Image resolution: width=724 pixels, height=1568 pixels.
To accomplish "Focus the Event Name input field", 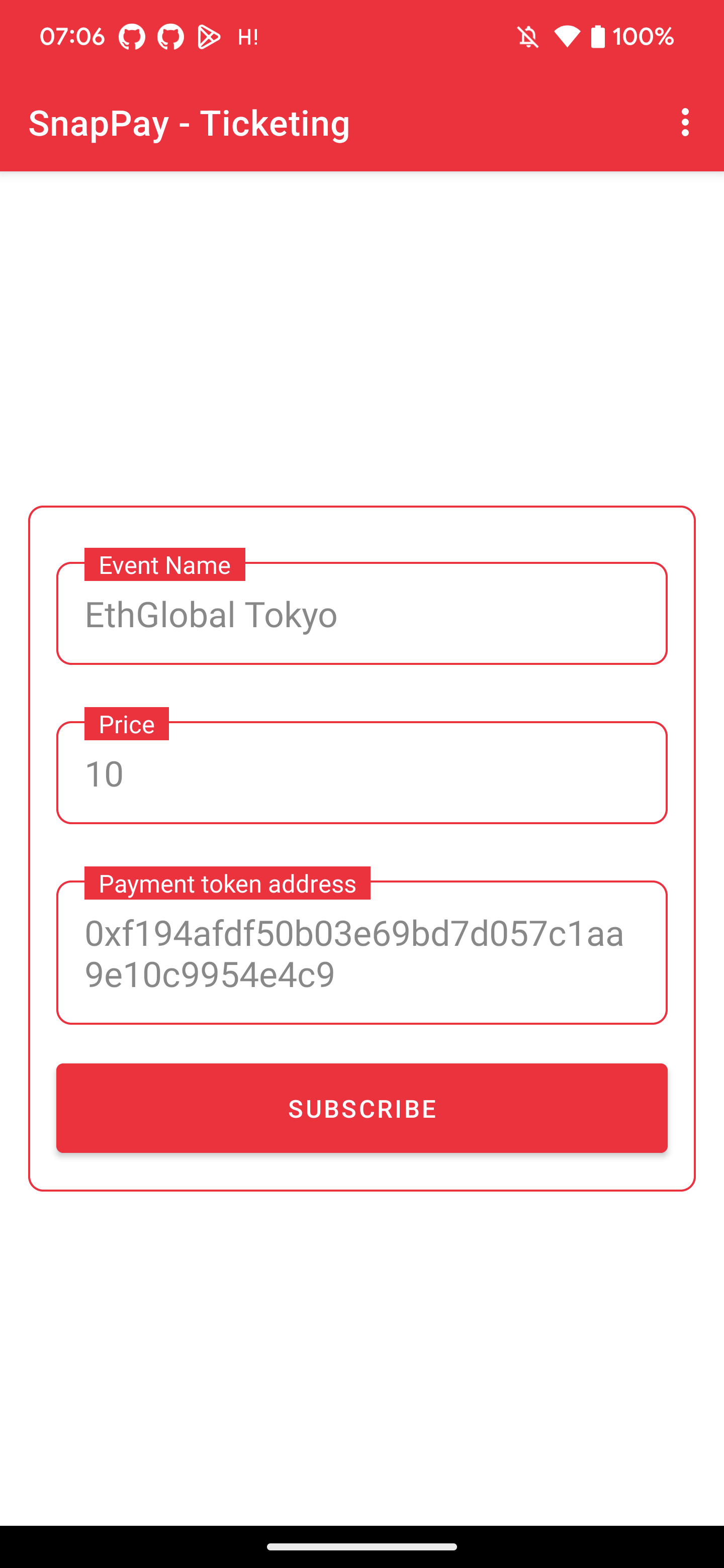I will [x=361, y=615].
